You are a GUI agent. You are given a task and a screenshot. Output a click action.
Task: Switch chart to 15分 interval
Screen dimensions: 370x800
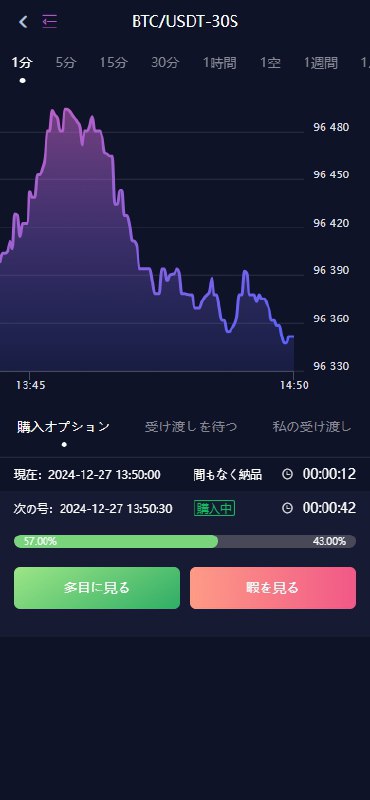coord(113,63)
